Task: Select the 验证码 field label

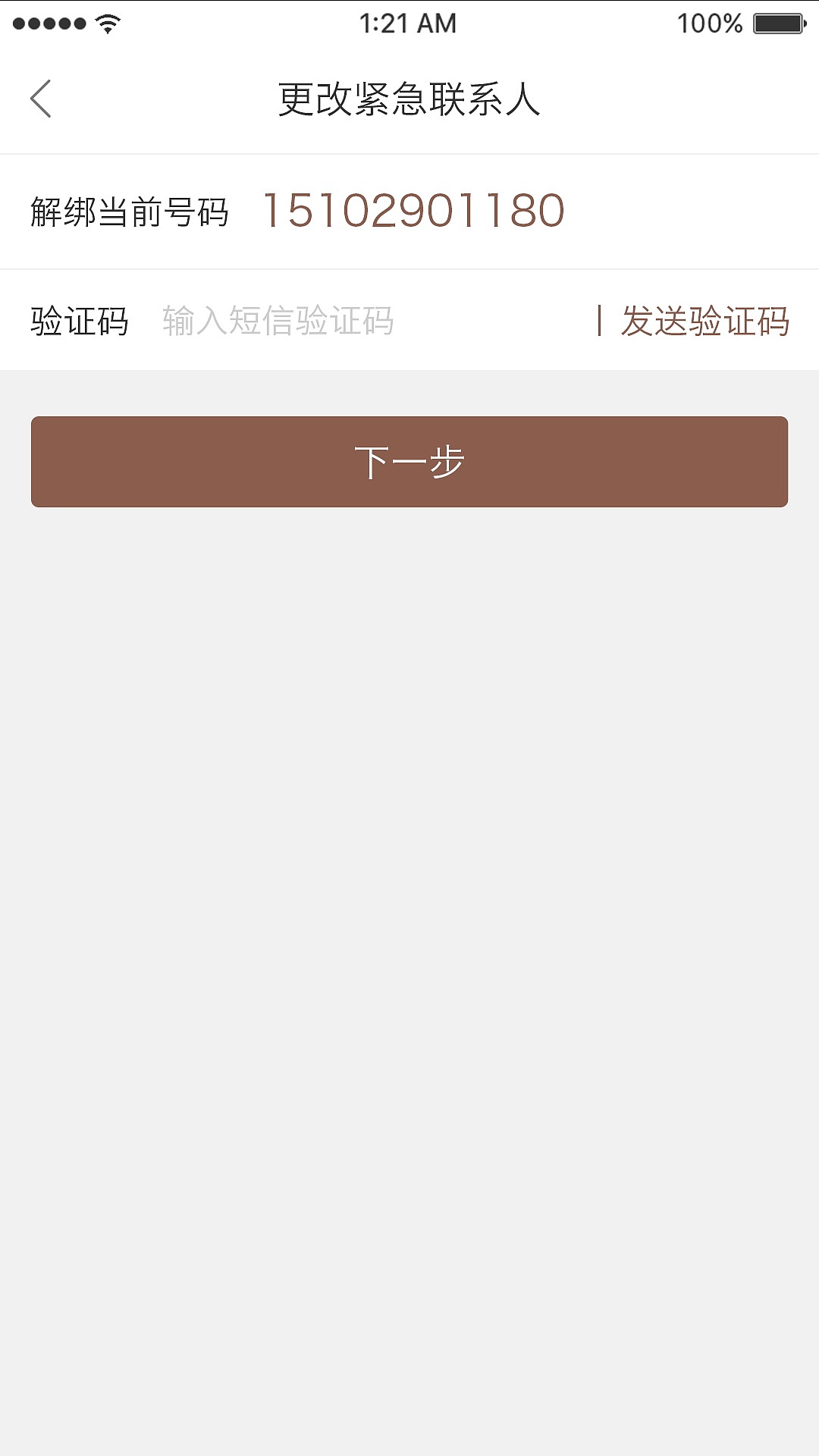Action: point(79,322)
